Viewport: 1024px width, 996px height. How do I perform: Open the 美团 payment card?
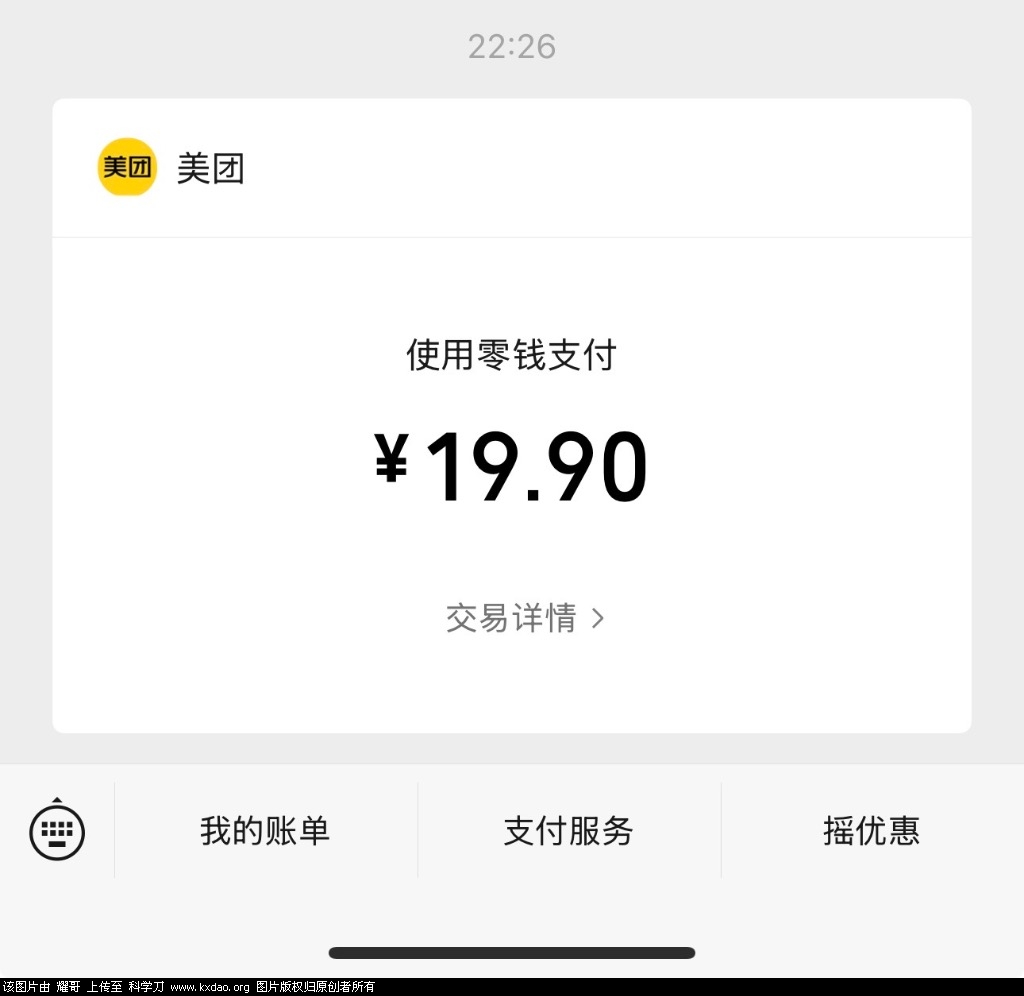511,440
